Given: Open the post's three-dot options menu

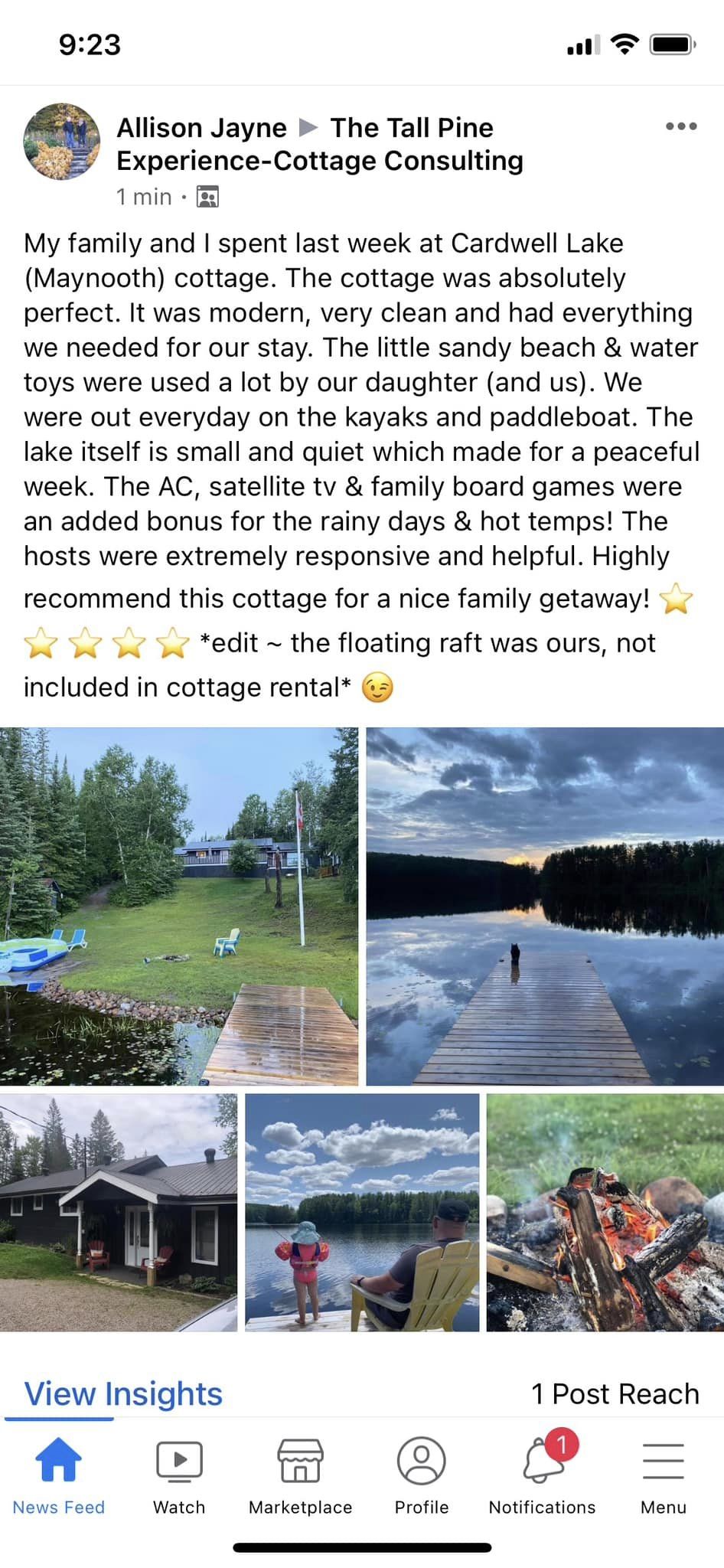Looking at the screenshot, I should point(681,126).
